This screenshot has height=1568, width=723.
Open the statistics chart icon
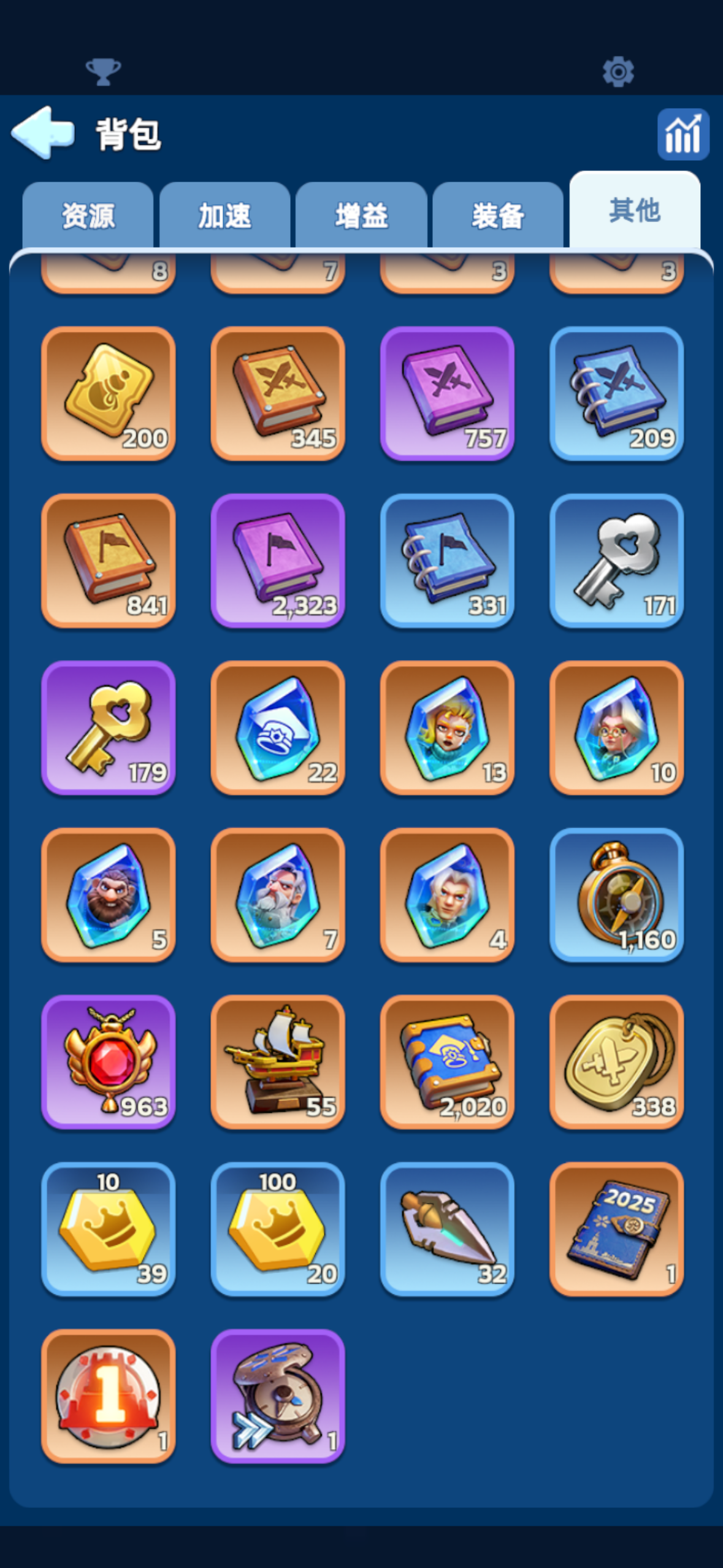tap(683, 134)
